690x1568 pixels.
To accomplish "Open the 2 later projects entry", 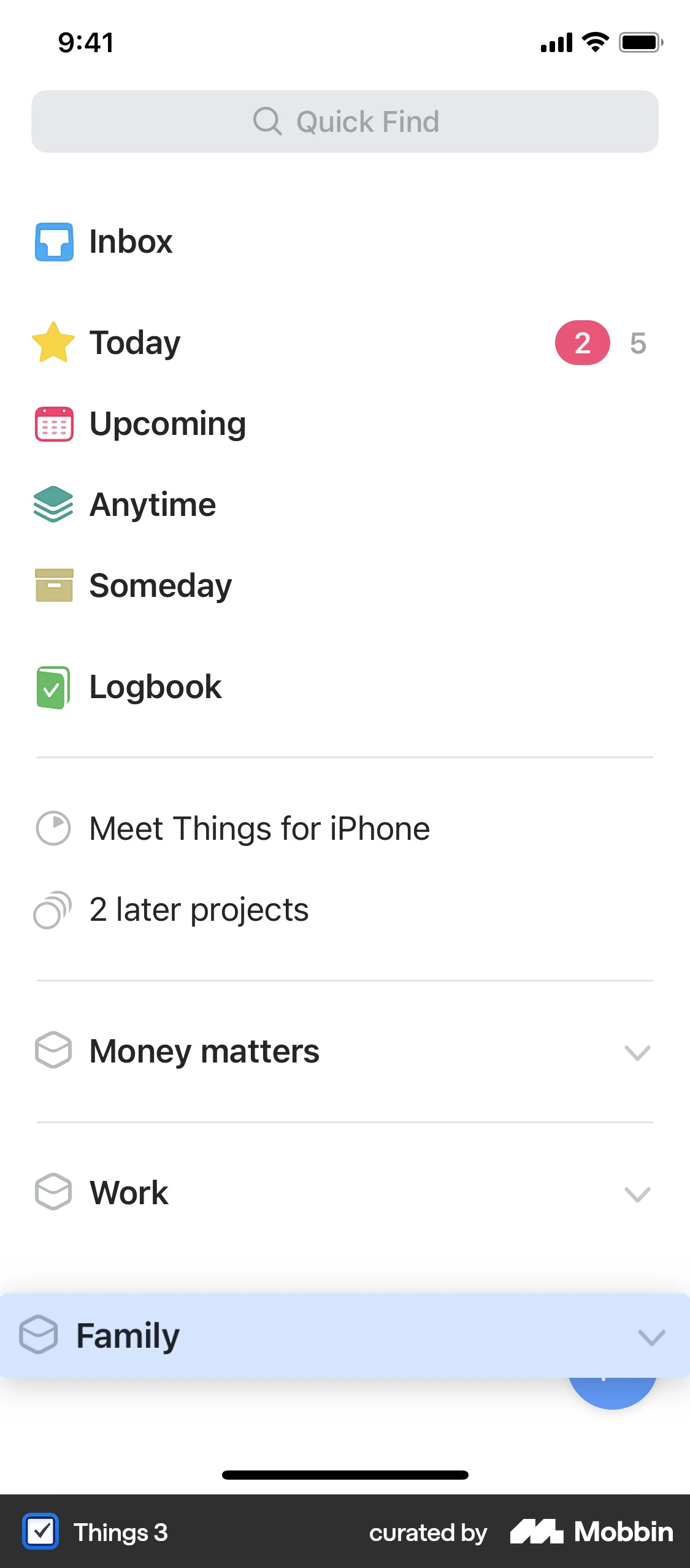I will (x=199, y=910).
